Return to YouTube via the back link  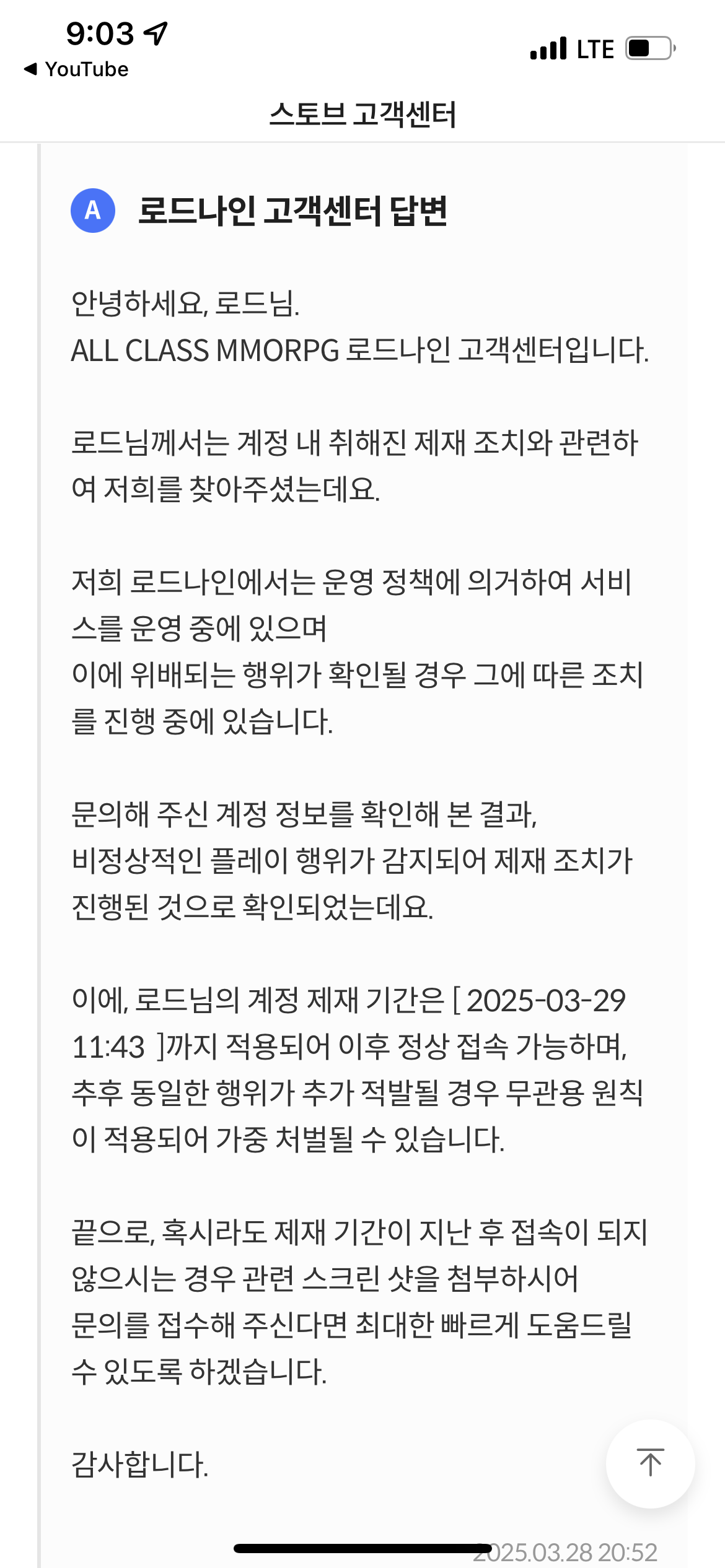pos(76,69)
